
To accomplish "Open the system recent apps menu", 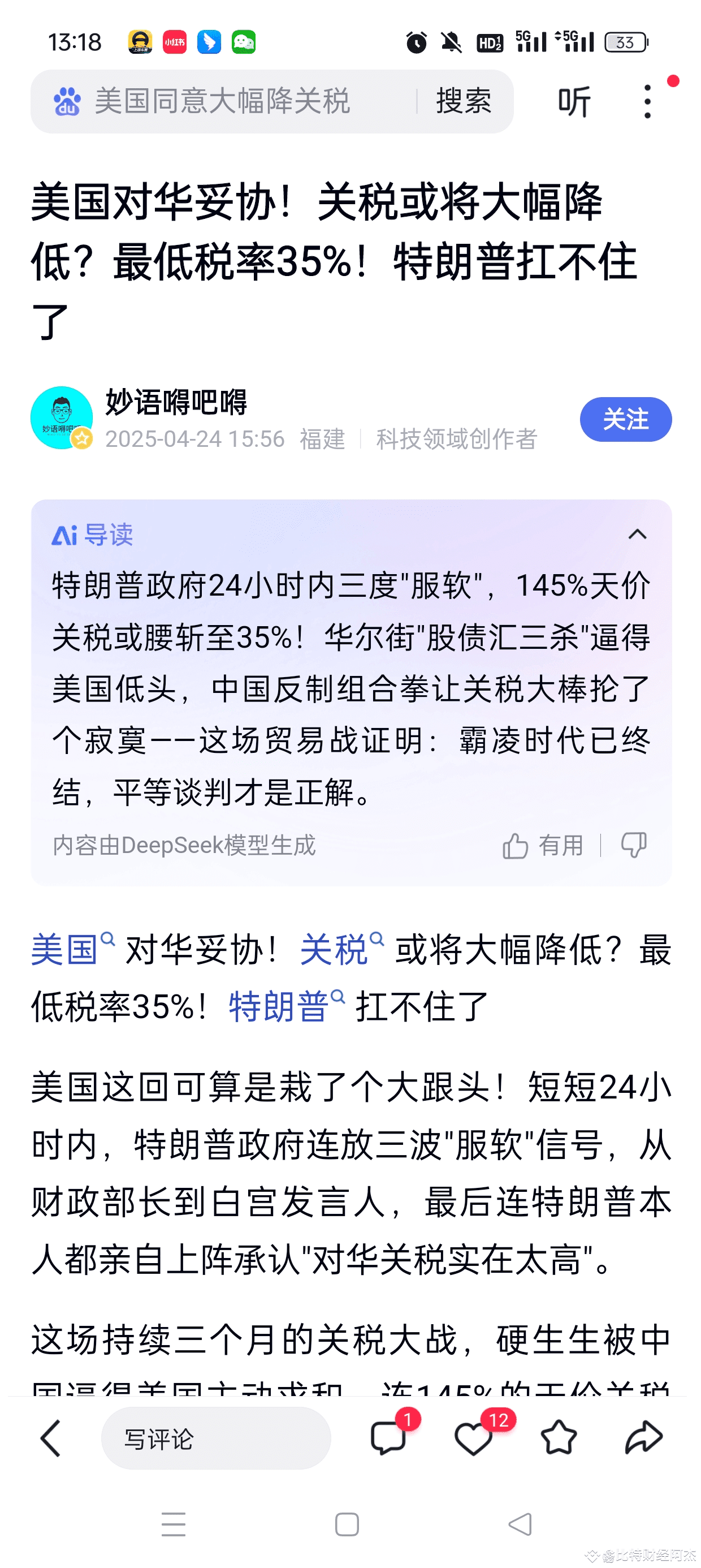I will 174,1525.
